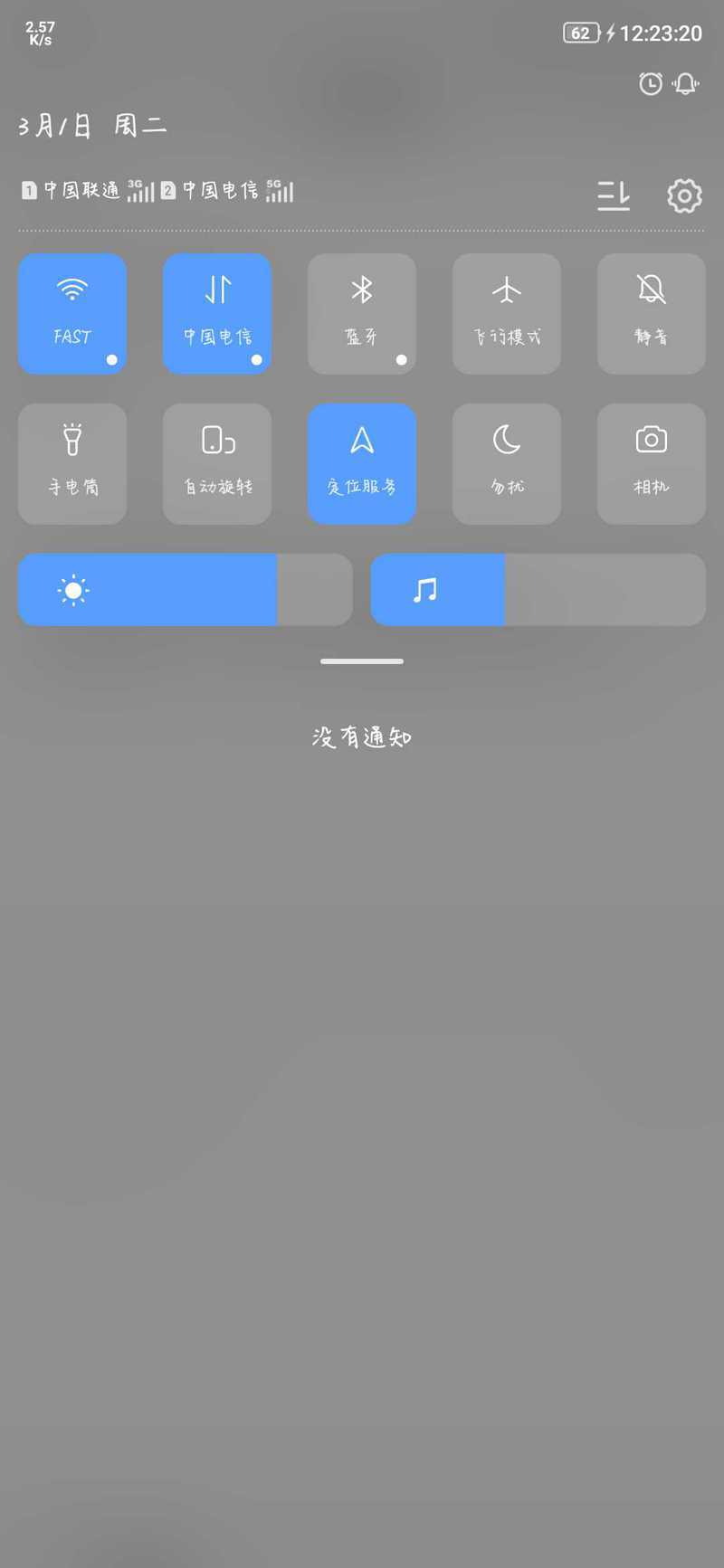Tap the brightness slider bar
724x1568 pixels.
pos(186,590)
